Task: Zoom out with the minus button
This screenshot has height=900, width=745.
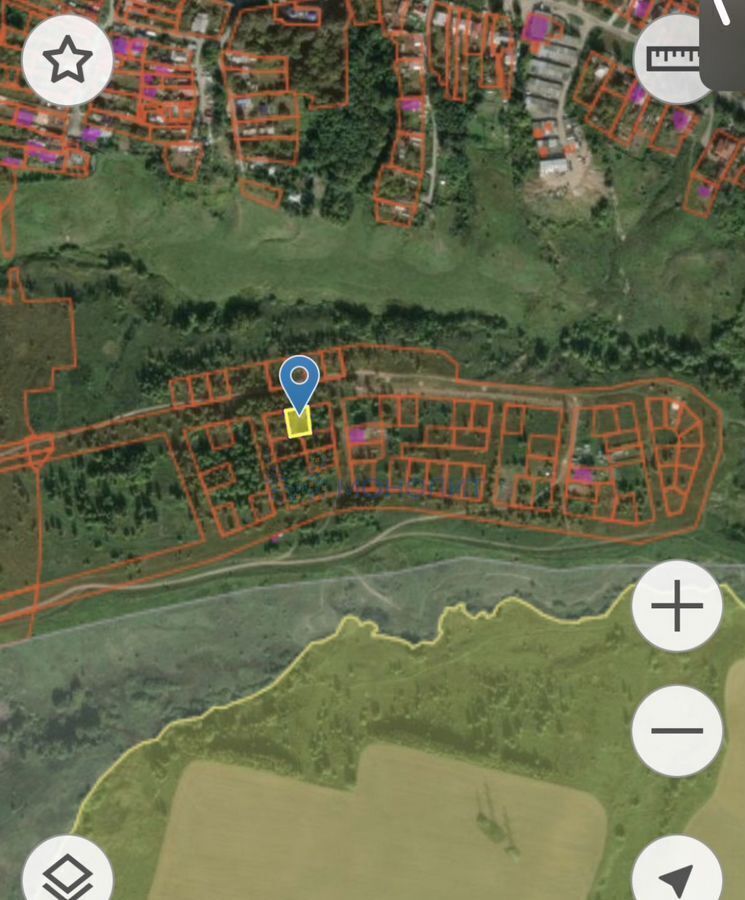Action: click(677, 730)
